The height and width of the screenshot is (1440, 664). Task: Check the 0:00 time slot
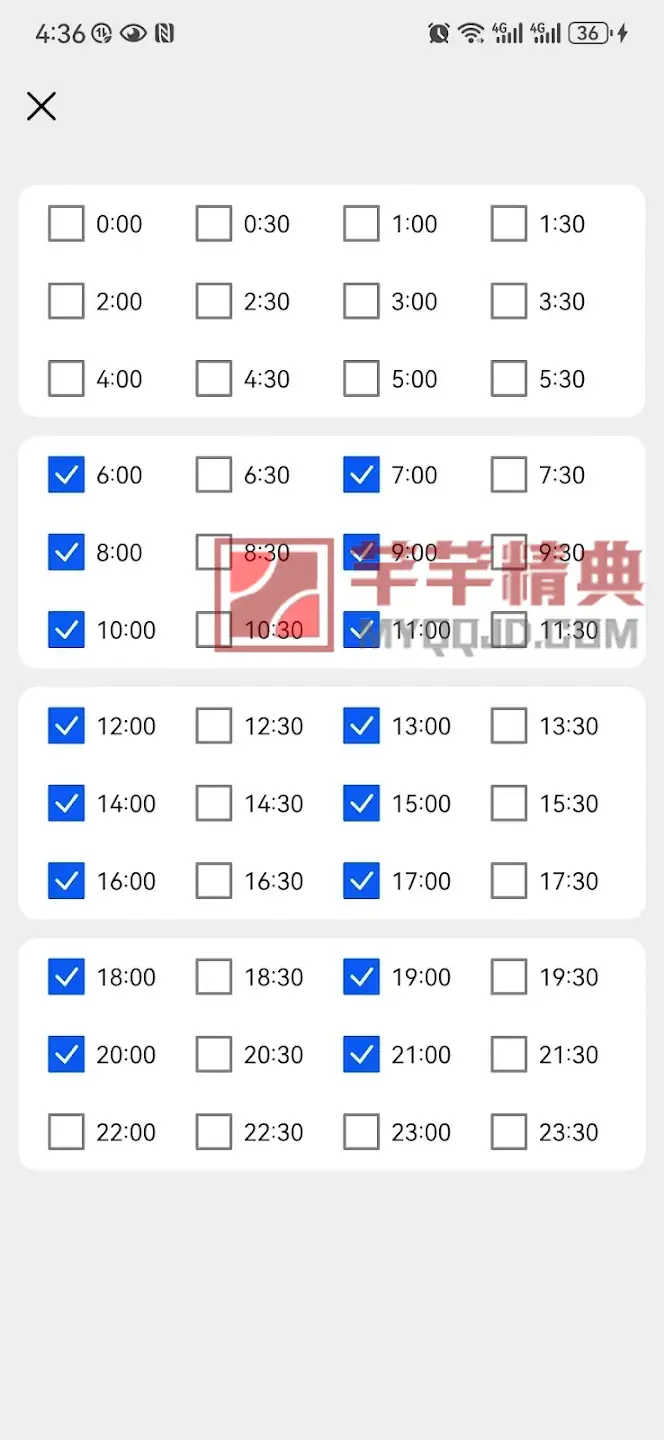point(66,224)
